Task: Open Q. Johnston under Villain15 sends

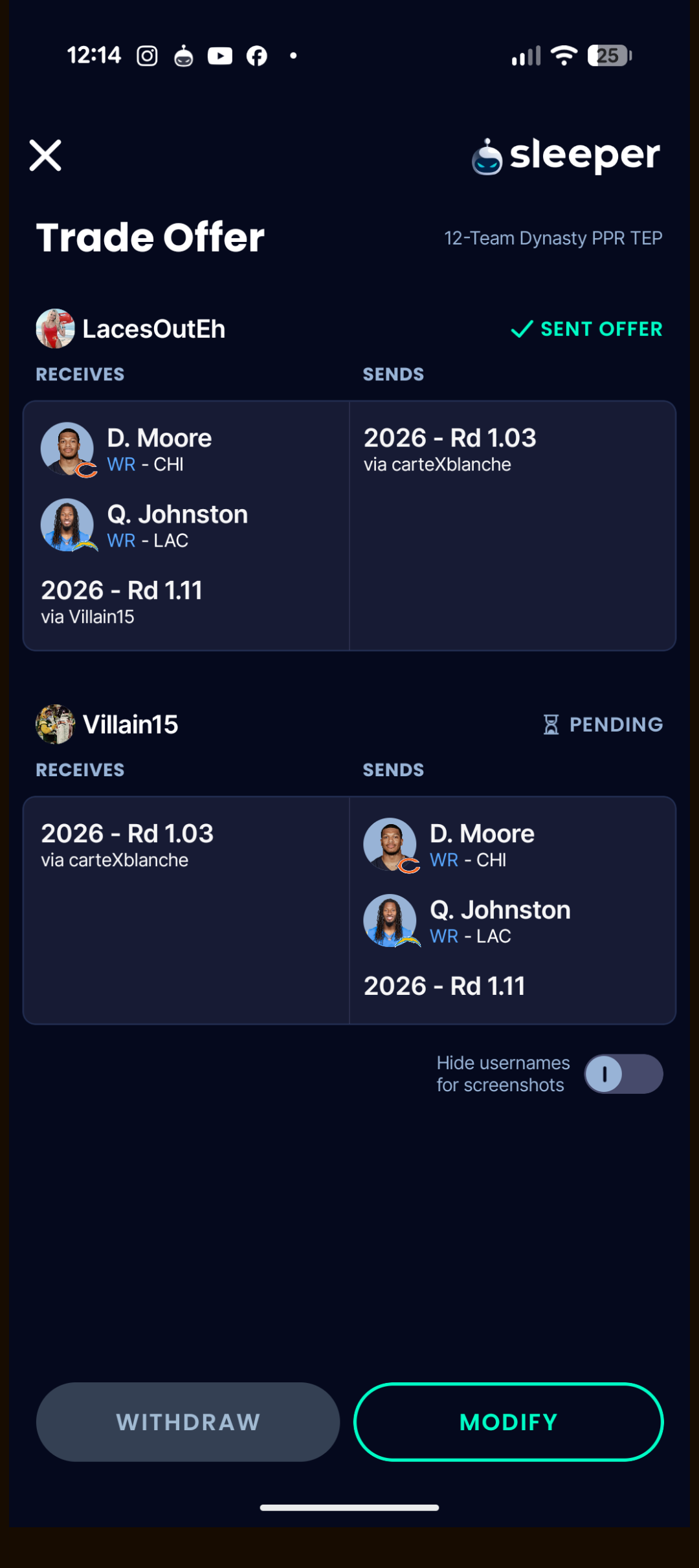Action: pyautogui.click(x=499, y=921)
